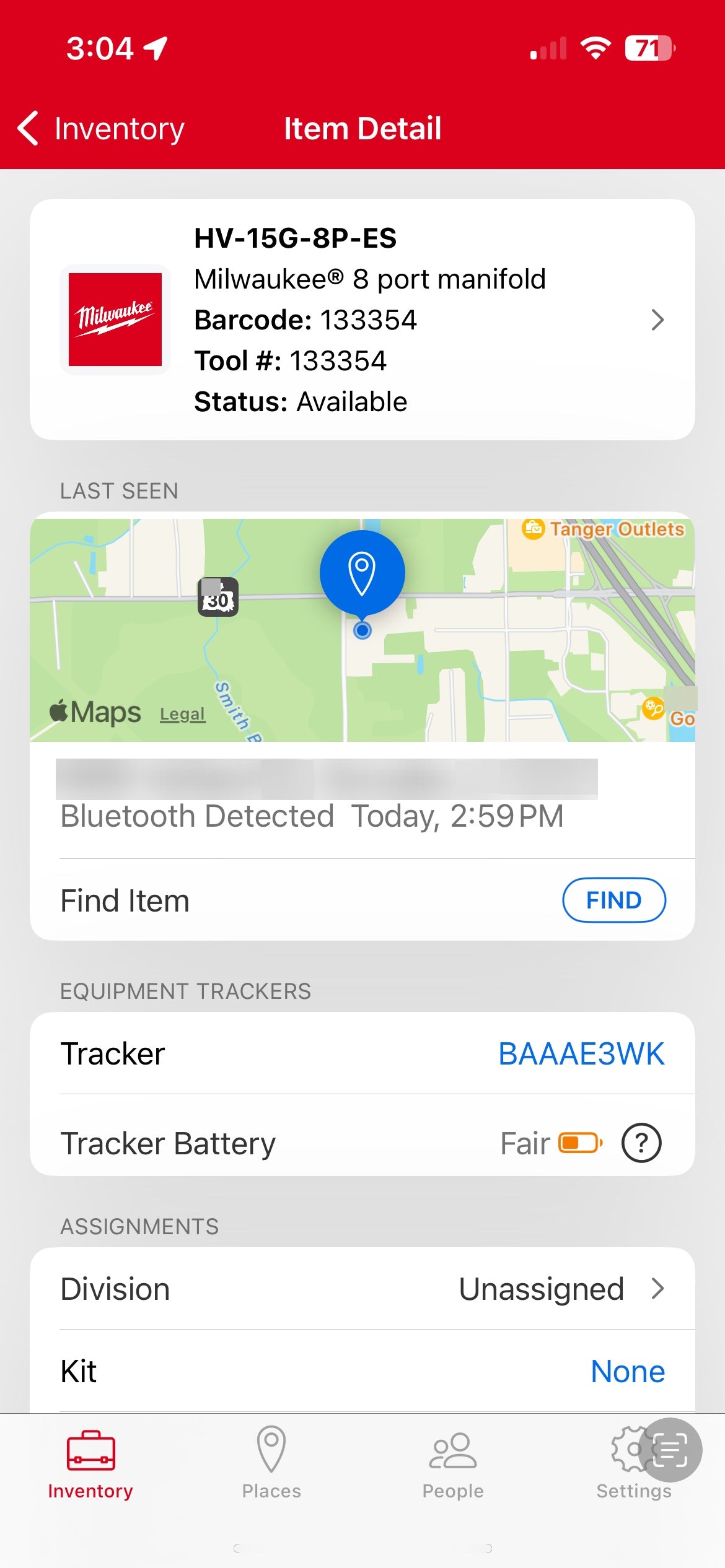The width and height of the screenshot is (725, 1568).
Task: Open tracker BAAAE3WK
Action: pos(581,1053)
